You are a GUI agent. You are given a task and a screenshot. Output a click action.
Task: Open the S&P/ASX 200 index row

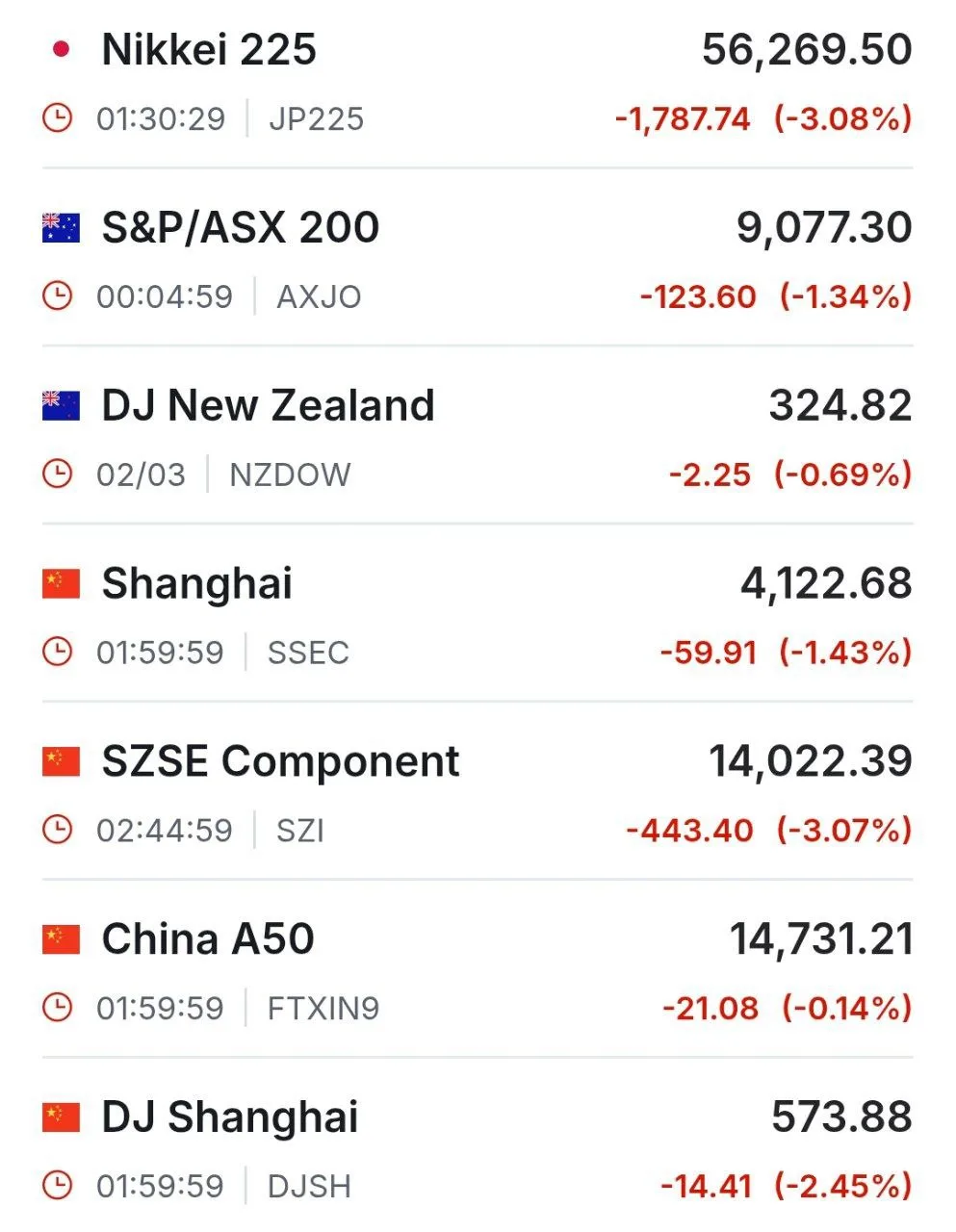[x=241, y=229]
